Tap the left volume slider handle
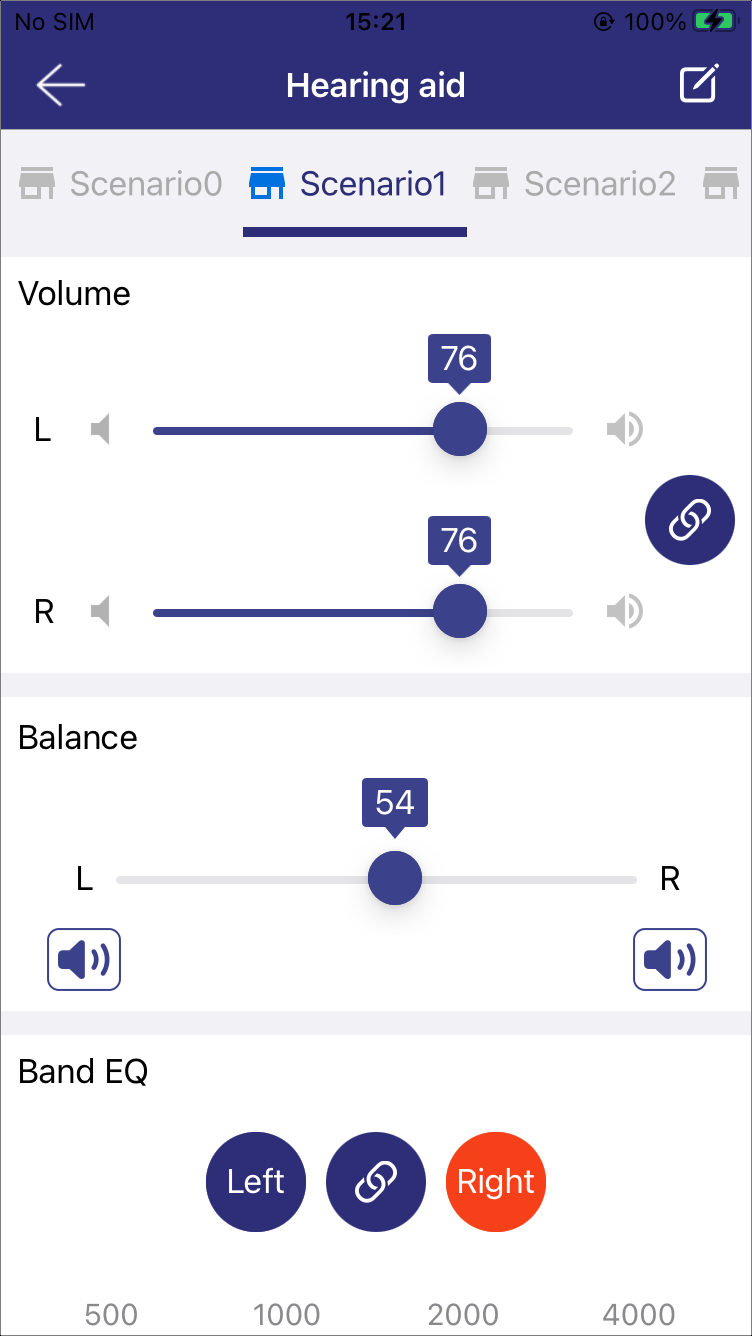Image resolution: width=752 pixels, height=1336 pixels. [460, 430]
